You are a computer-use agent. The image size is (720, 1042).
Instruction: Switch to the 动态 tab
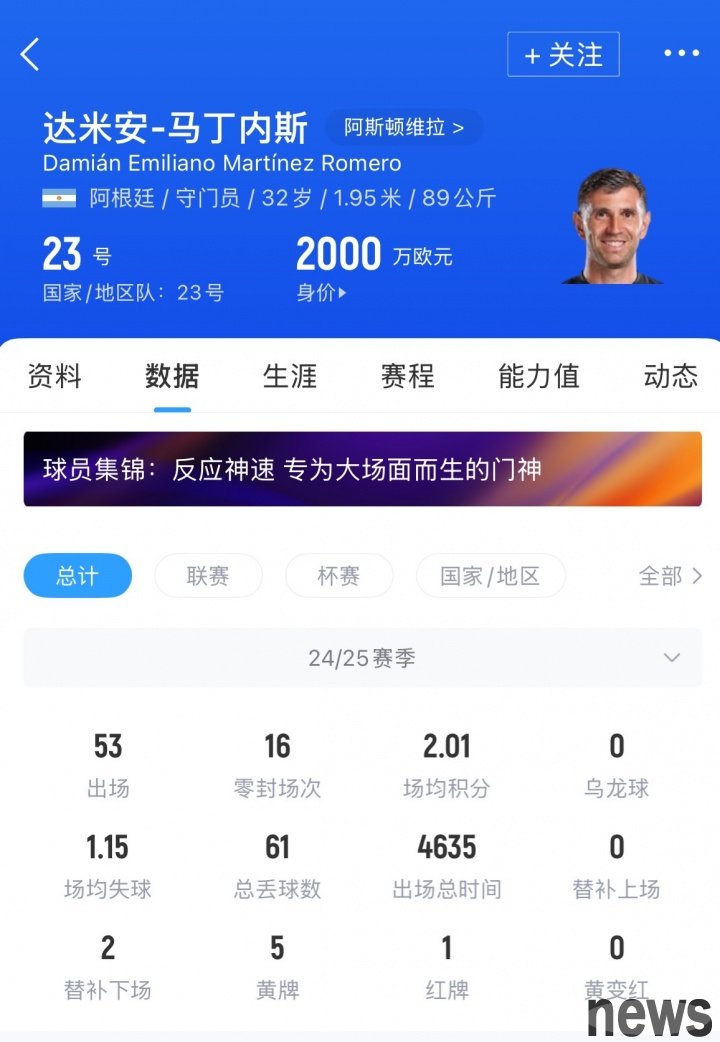click(x=670, y=376)
